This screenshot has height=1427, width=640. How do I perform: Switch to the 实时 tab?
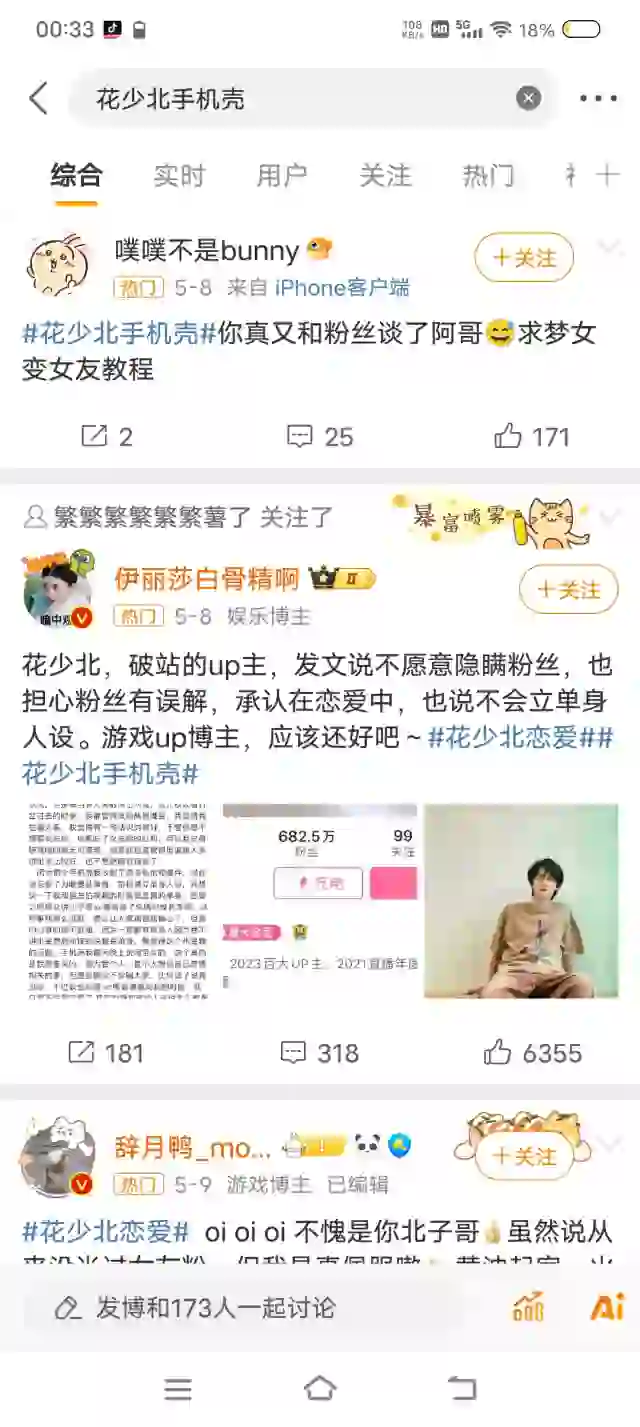[179, 176]
